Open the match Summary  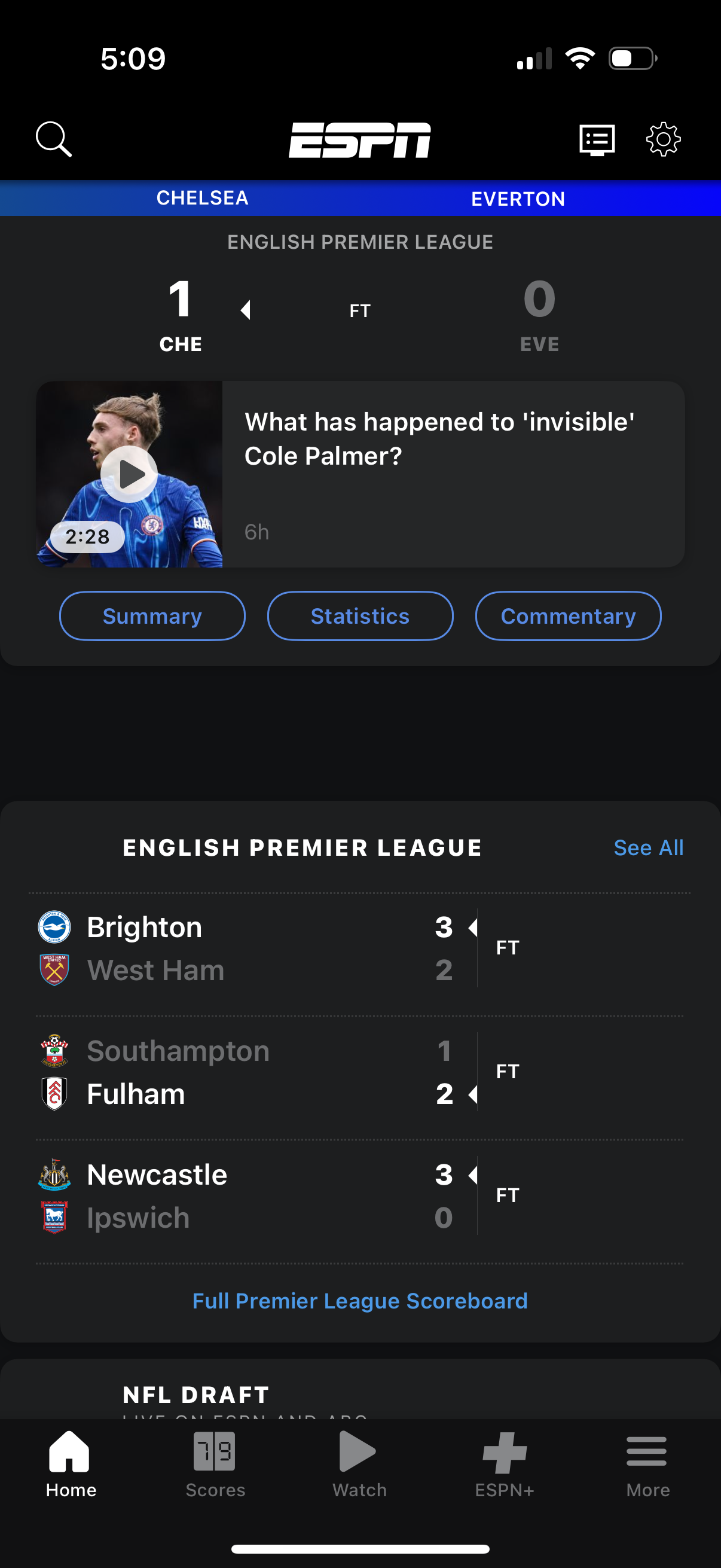[152, 615]
